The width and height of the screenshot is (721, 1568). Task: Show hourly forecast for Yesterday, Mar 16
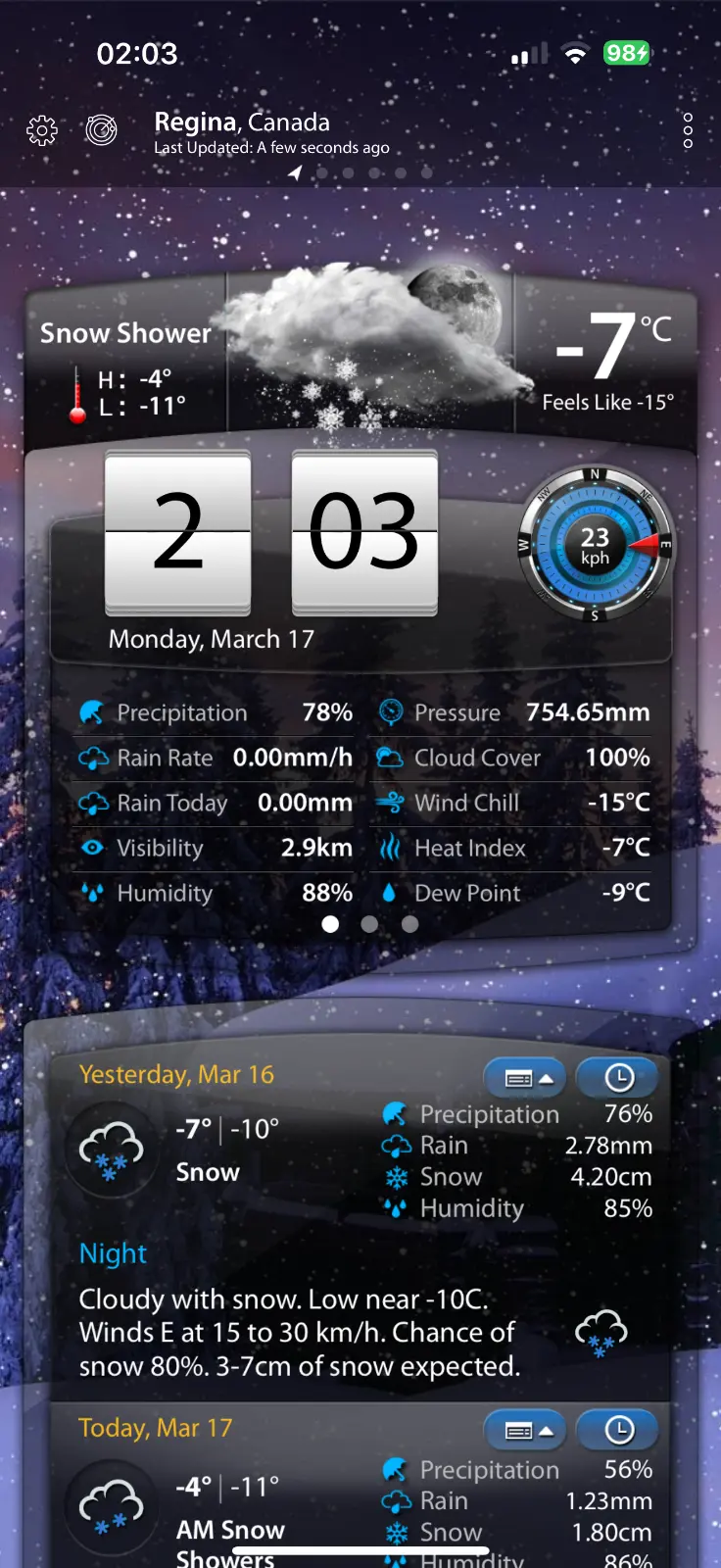click(x=618, y=1078)
